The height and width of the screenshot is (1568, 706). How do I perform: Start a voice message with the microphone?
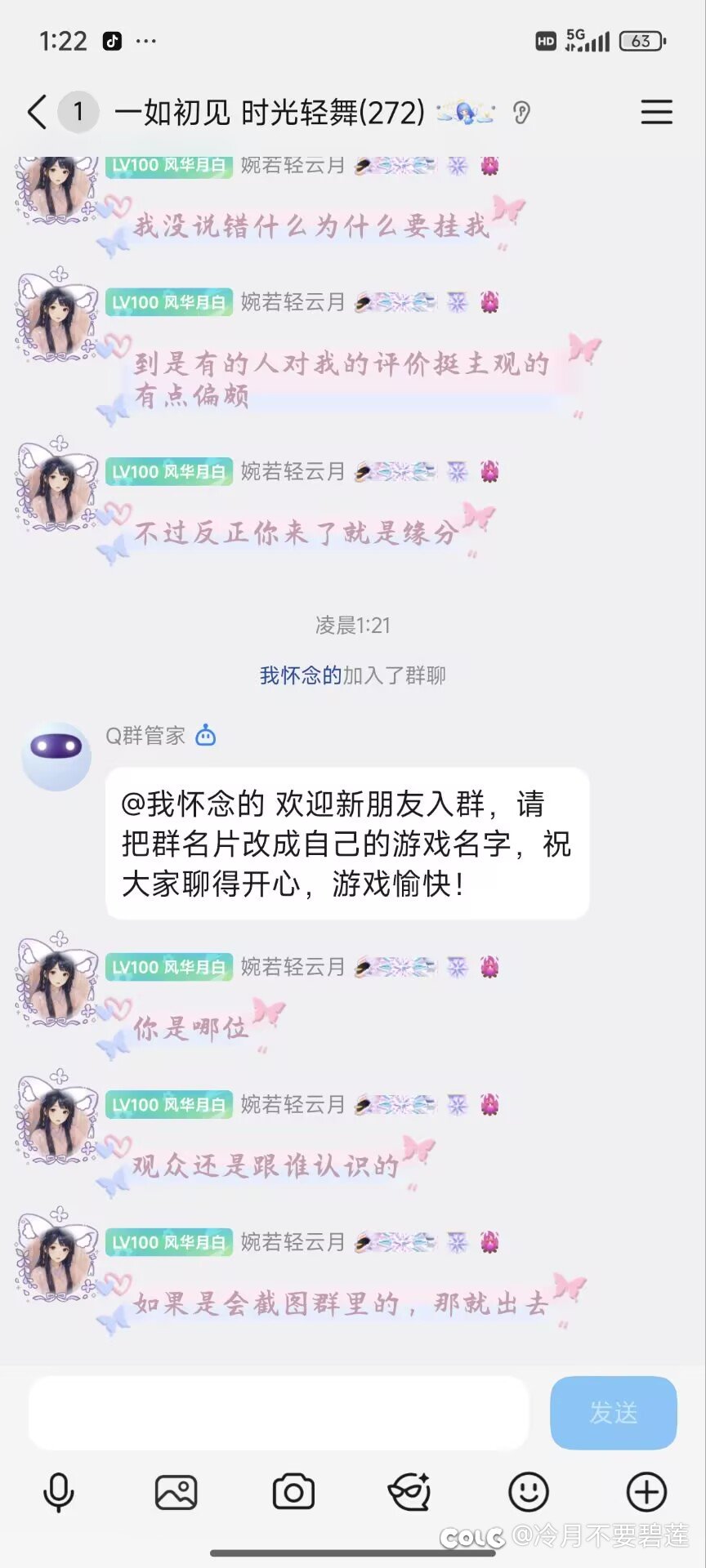tap(58, 1492)
